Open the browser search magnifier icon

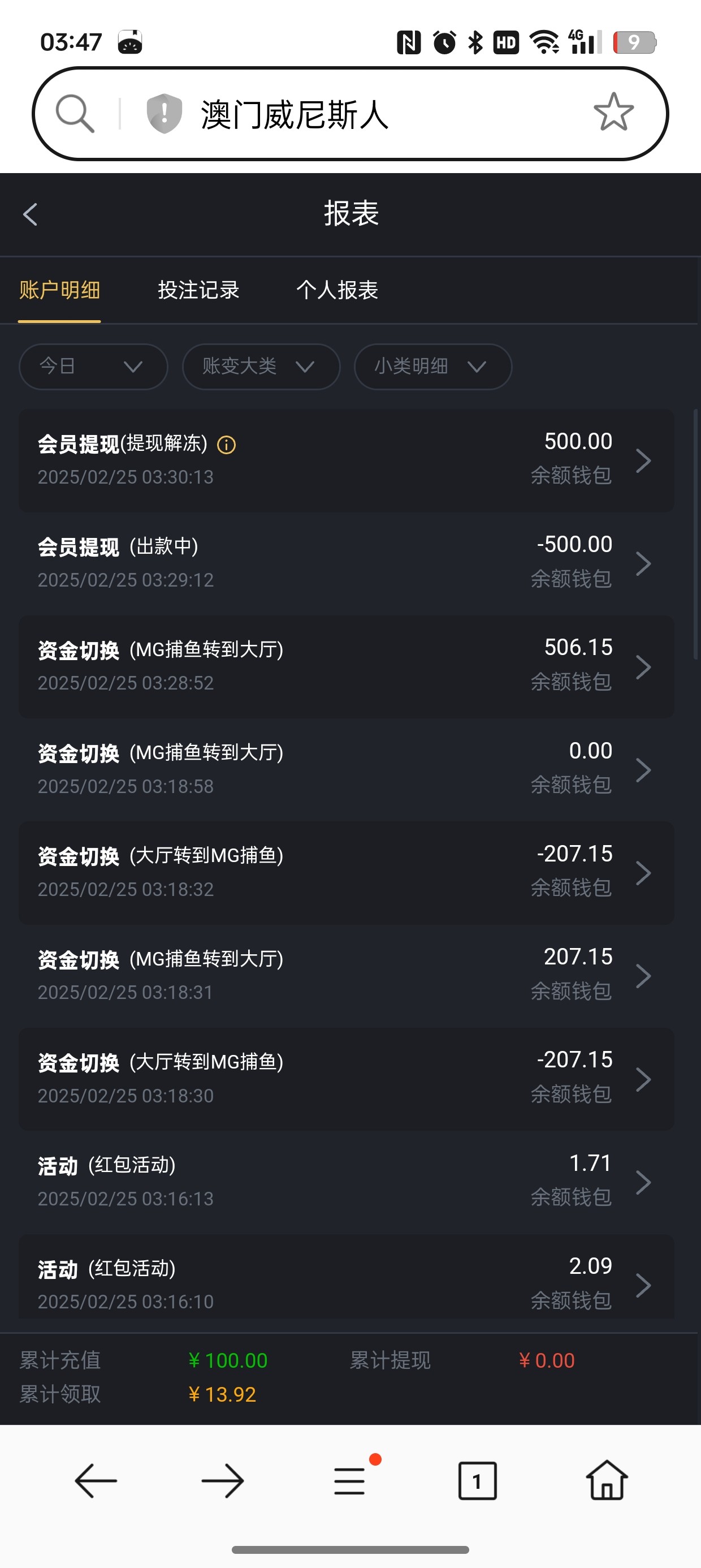[74, 113]
